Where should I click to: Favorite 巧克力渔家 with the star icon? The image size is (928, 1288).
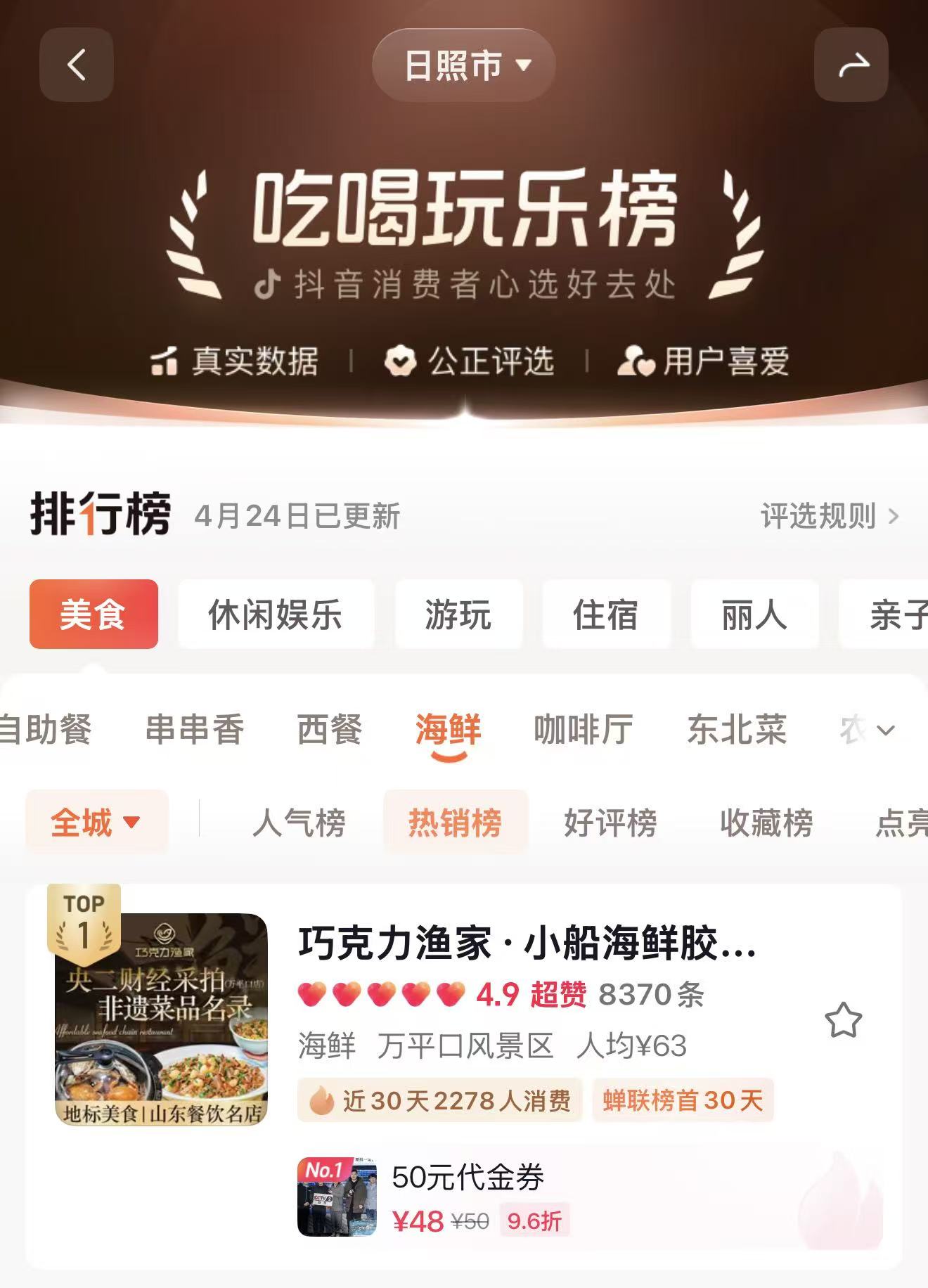tap(843, 1020)
